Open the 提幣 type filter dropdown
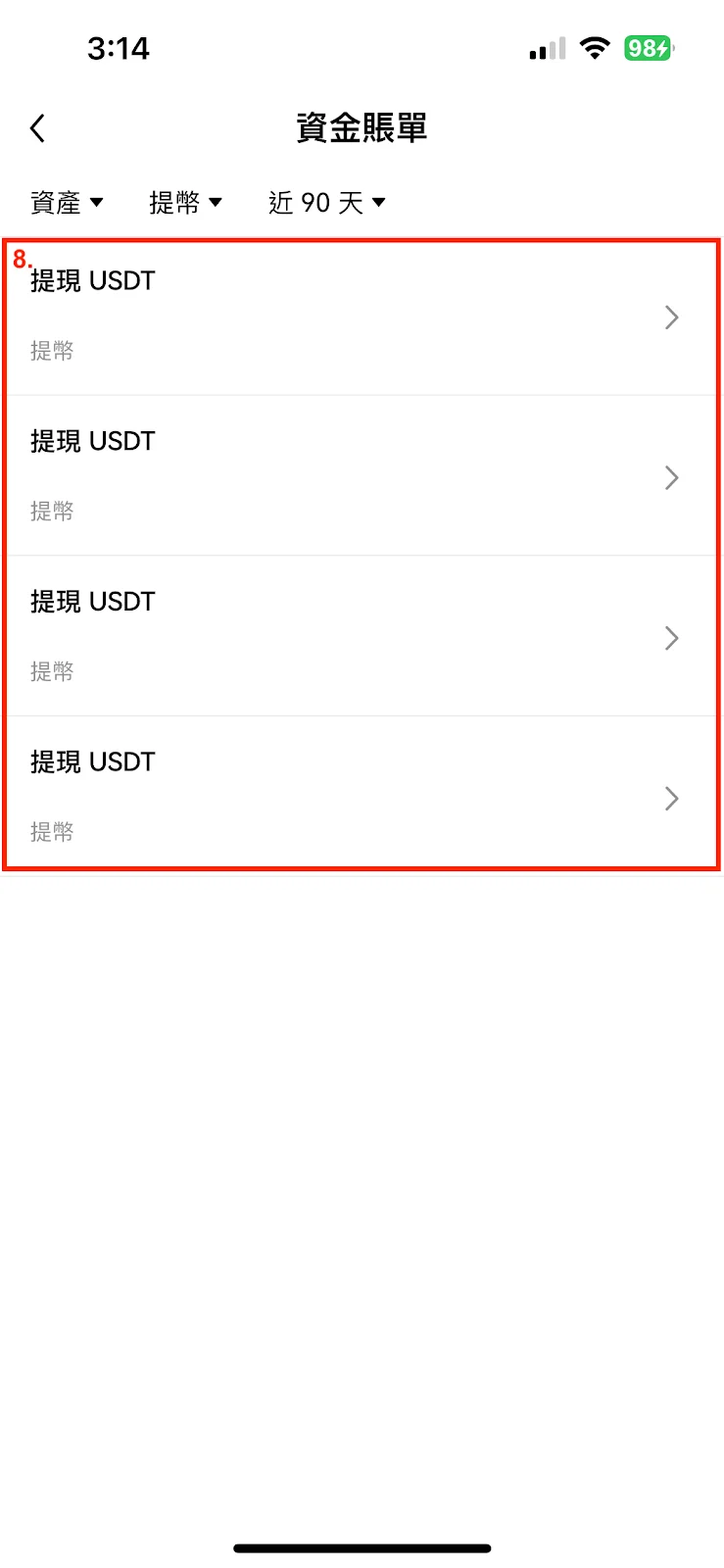The image size is (724, 1568). click(x=185, y=203)
